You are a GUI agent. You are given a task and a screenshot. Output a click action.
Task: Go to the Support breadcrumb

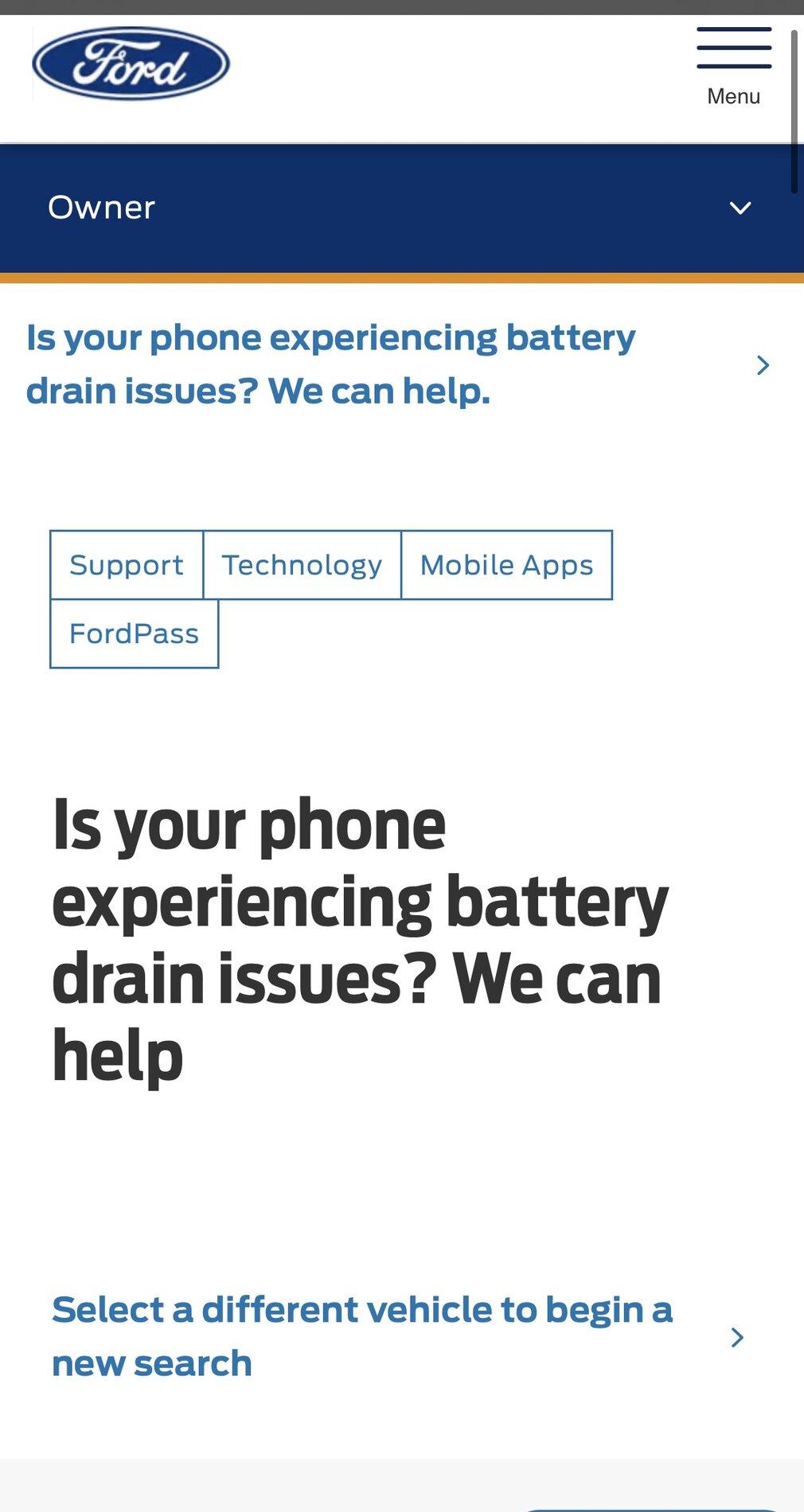[x=127, y=565]
